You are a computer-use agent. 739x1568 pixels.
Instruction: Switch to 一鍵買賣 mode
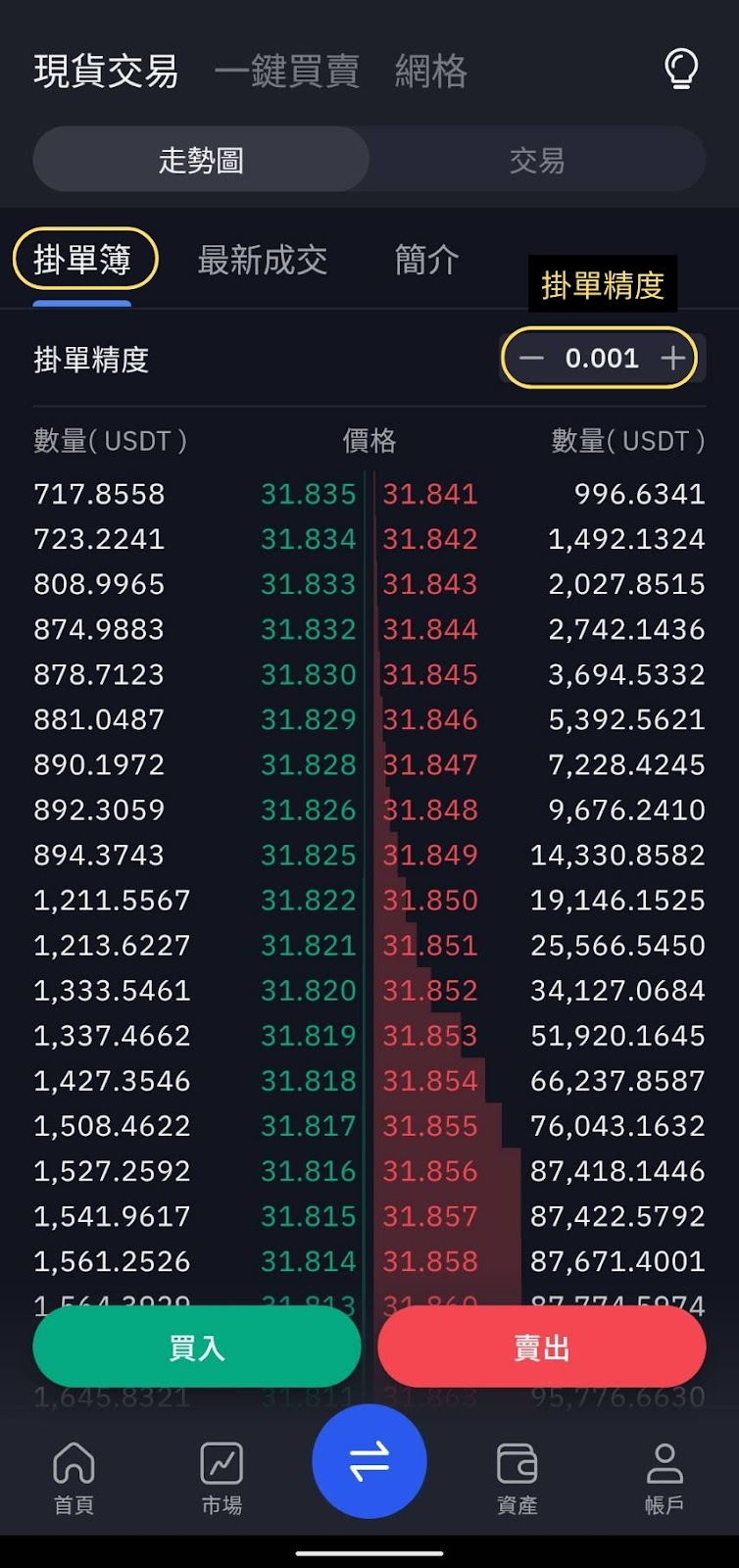287,72
